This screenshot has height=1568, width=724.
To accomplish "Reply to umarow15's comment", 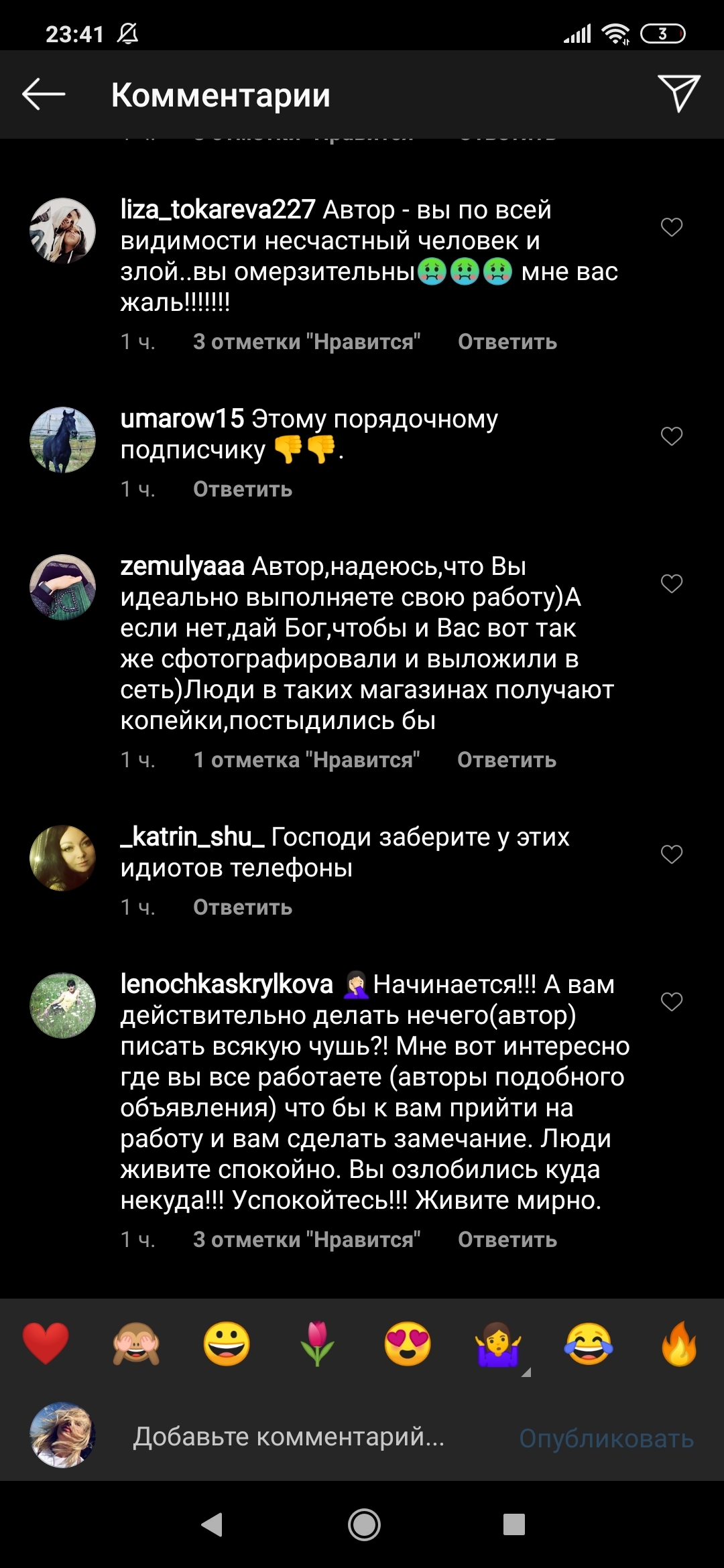I will tap(242, 489).
